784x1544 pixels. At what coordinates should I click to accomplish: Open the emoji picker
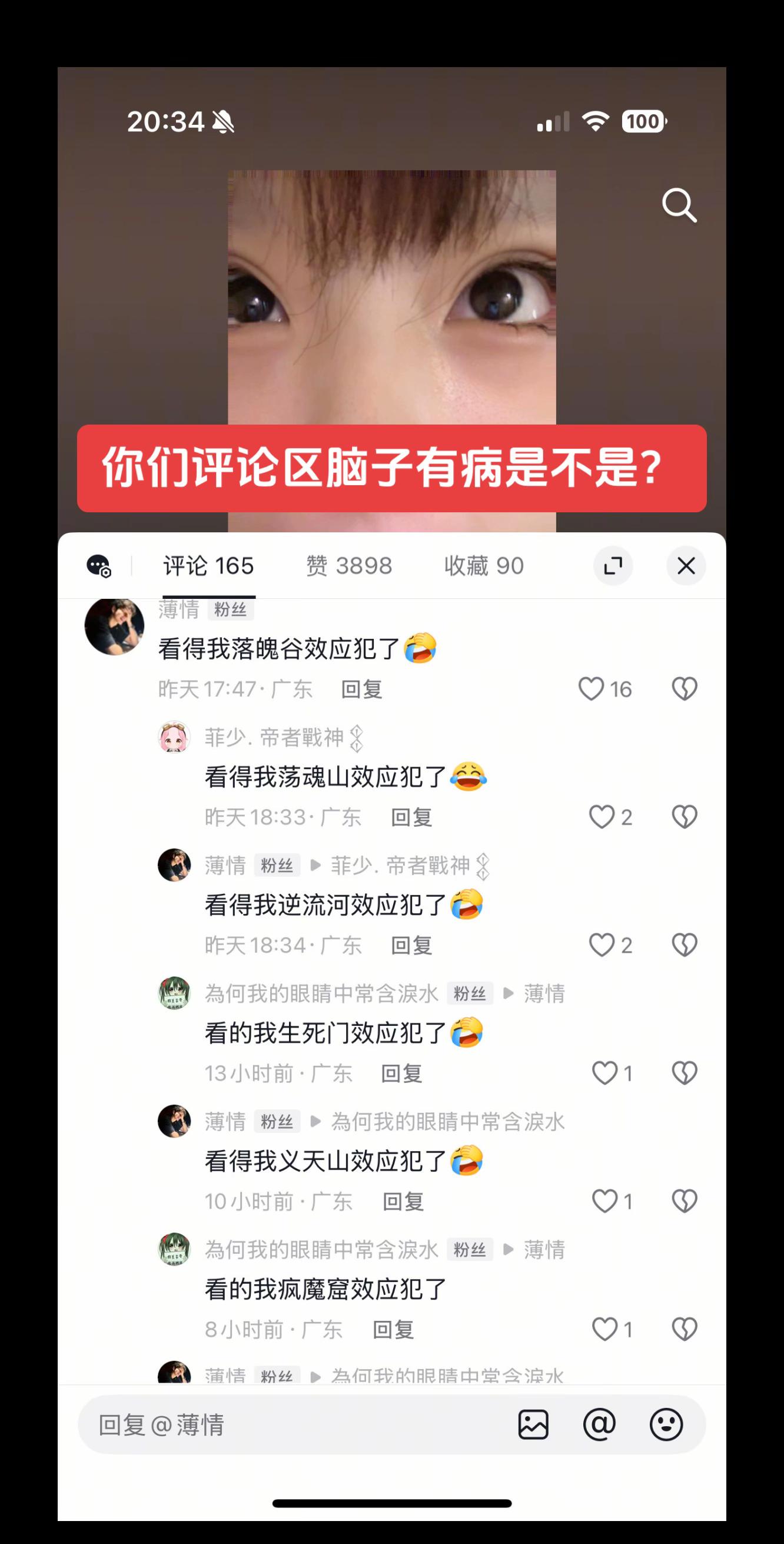(666, 1424)
